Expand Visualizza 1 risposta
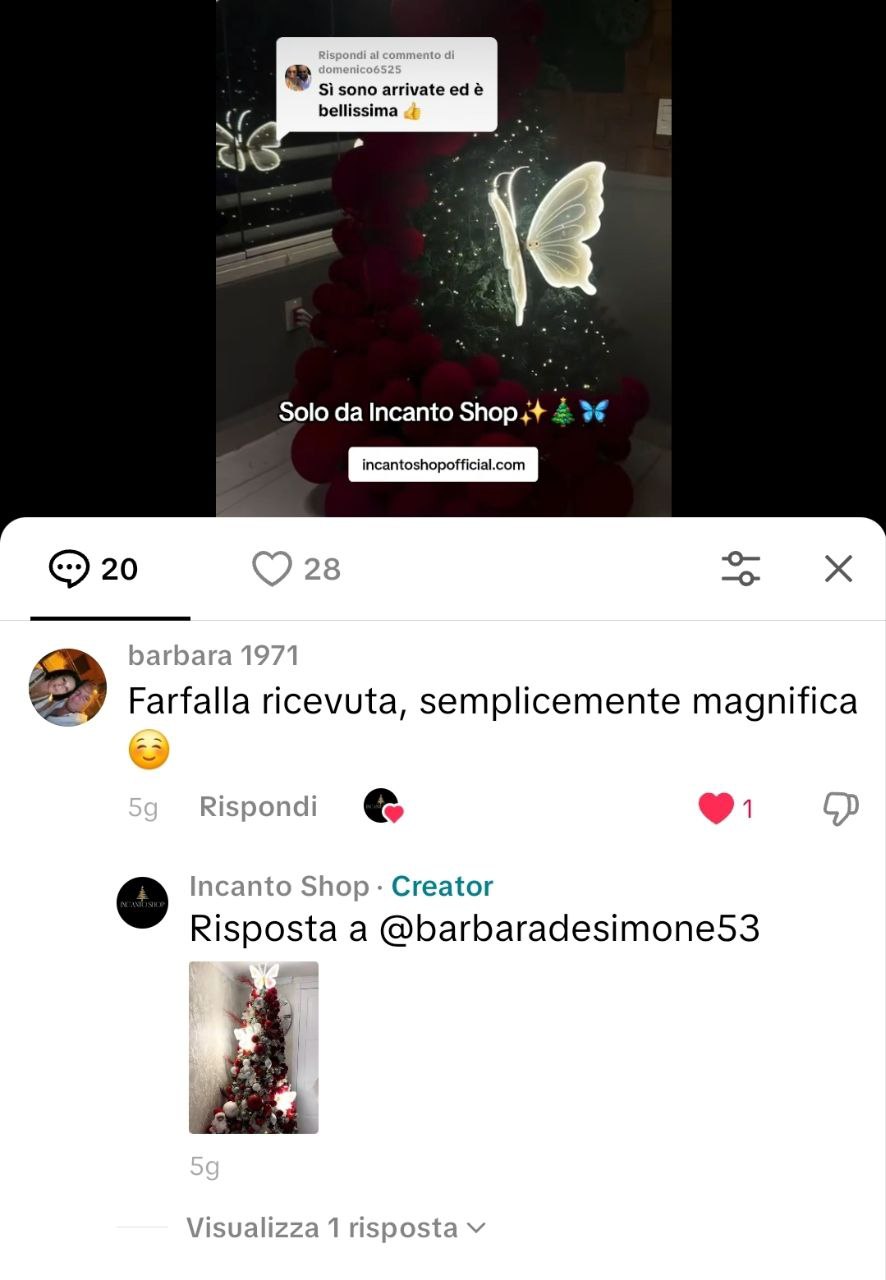 [x=335, y=1228]
